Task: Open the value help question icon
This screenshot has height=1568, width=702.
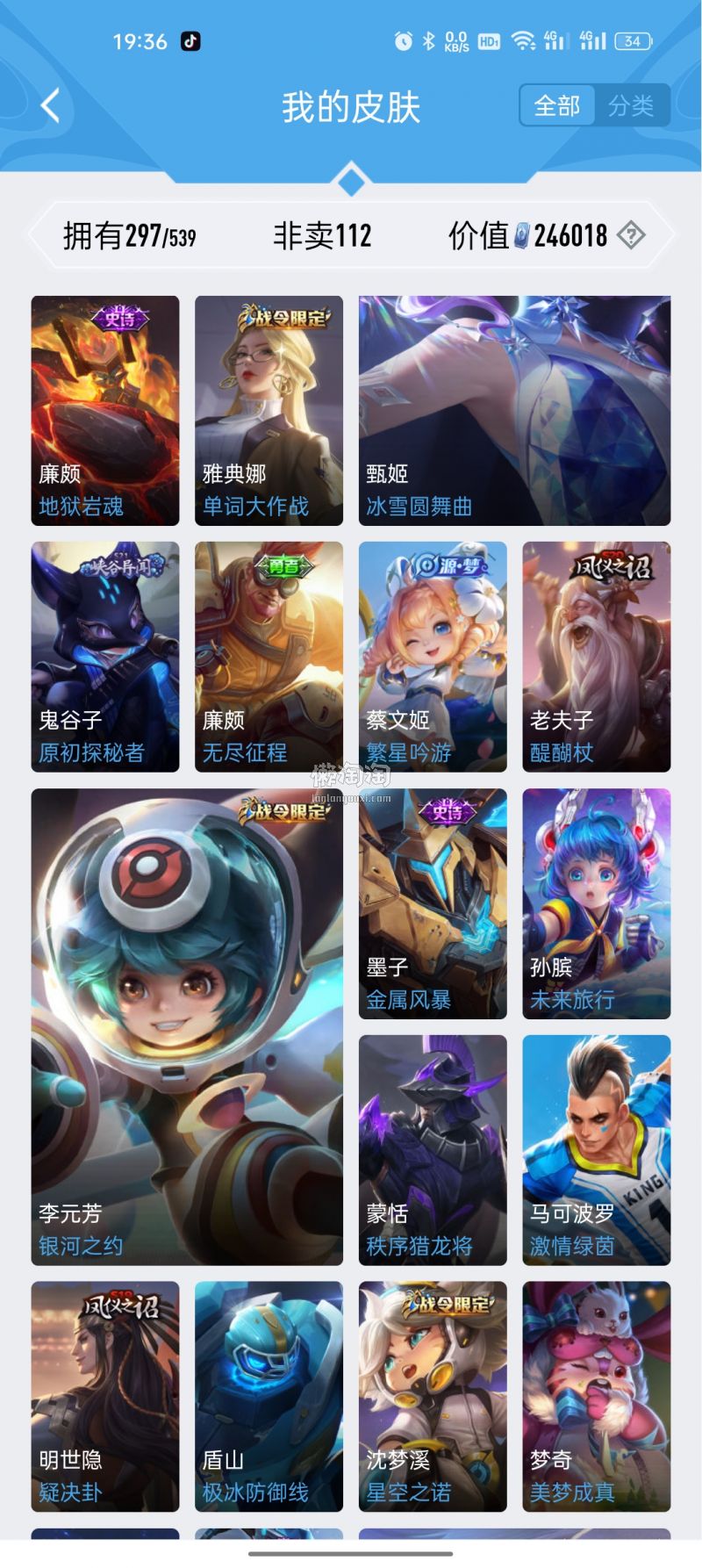Action: coord(631,235)
